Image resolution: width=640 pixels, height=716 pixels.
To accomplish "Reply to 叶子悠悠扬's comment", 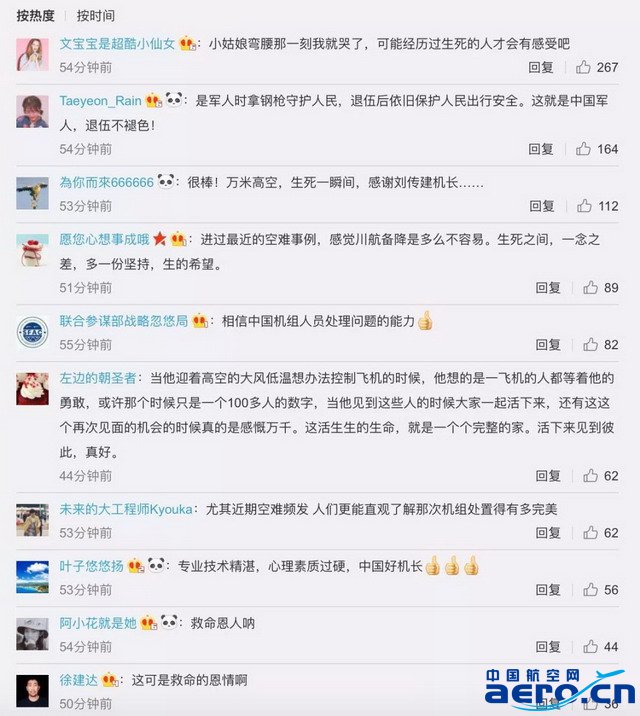I will 547,590.
